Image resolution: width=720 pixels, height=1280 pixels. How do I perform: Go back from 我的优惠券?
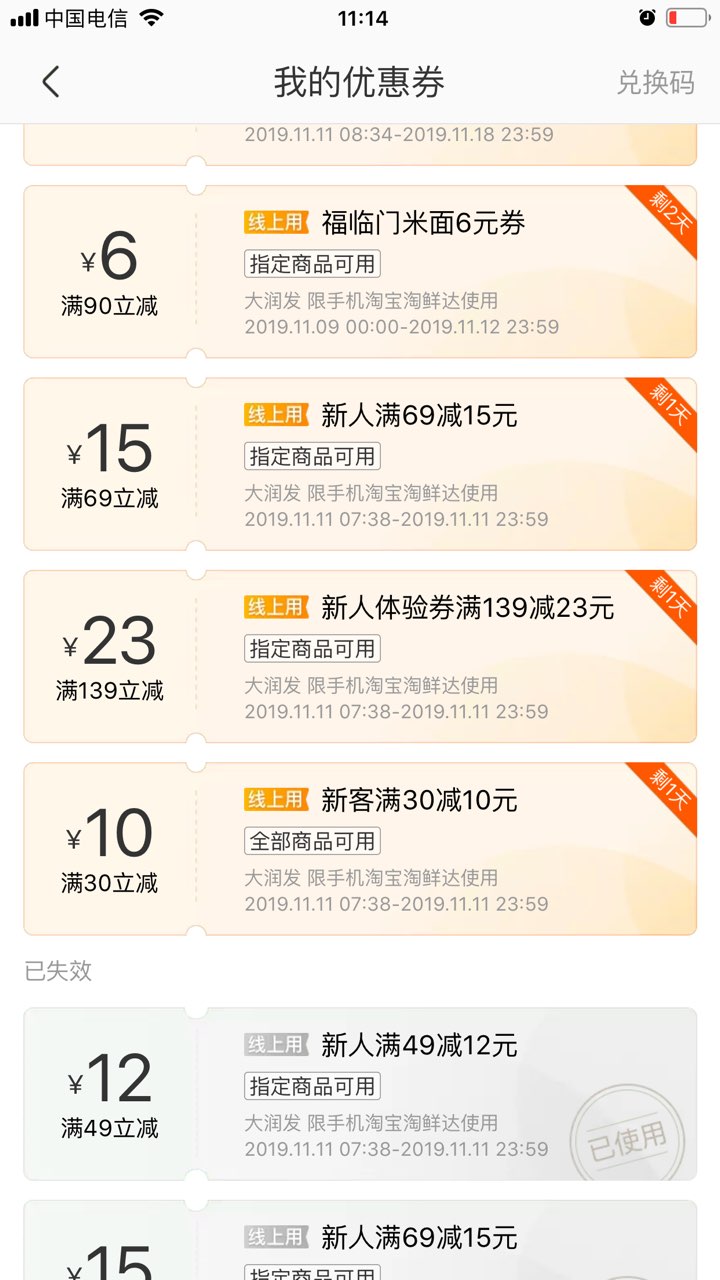pos(51,82)
